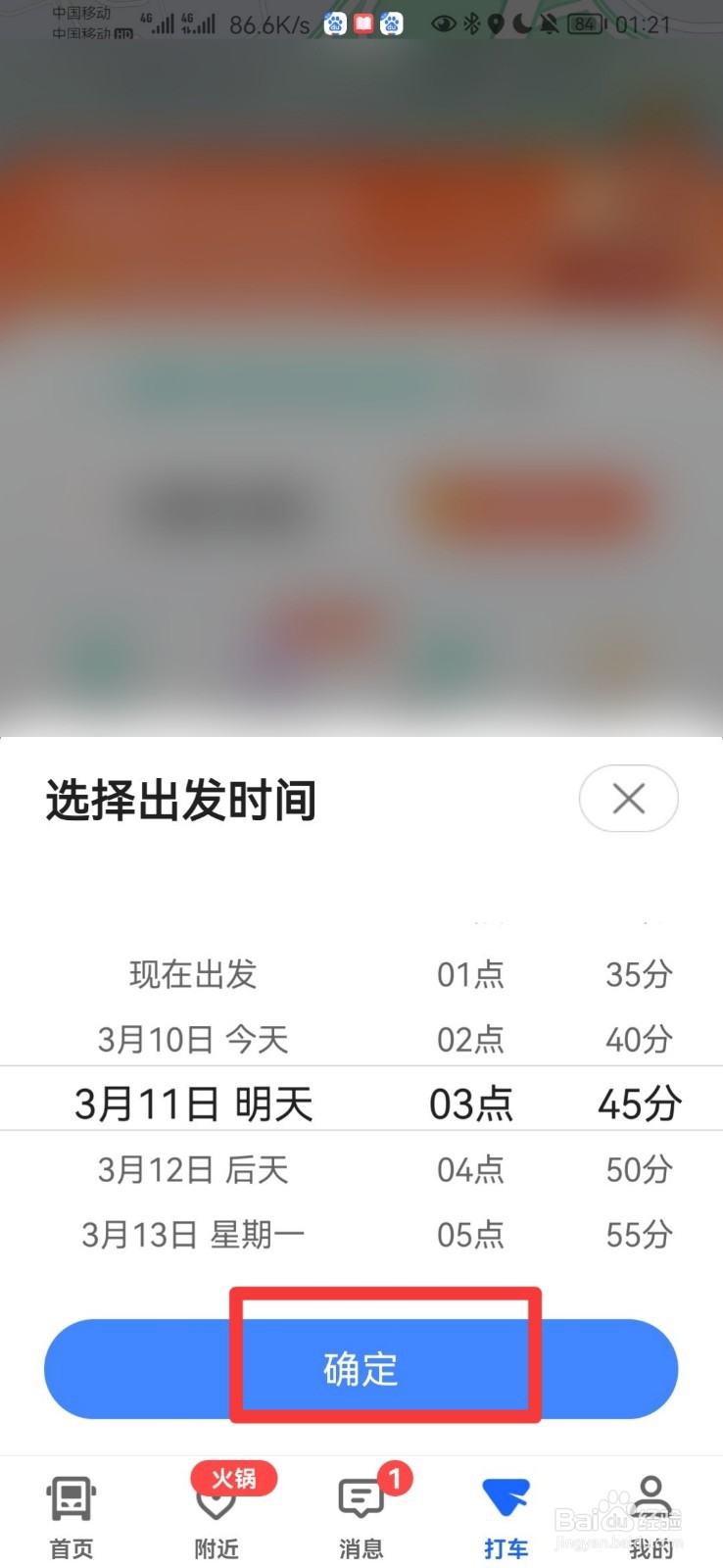
Task: Tap the blue 打车 paper-plane icon
Action: click(506, 1494)
